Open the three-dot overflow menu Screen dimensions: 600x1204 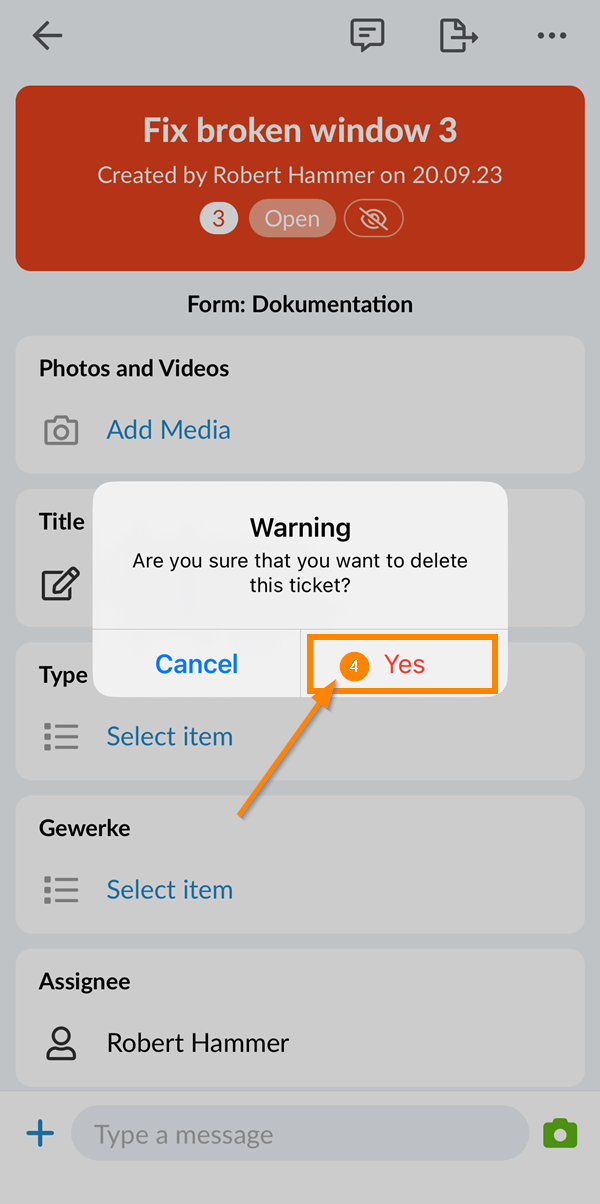[x=551, y=37]
